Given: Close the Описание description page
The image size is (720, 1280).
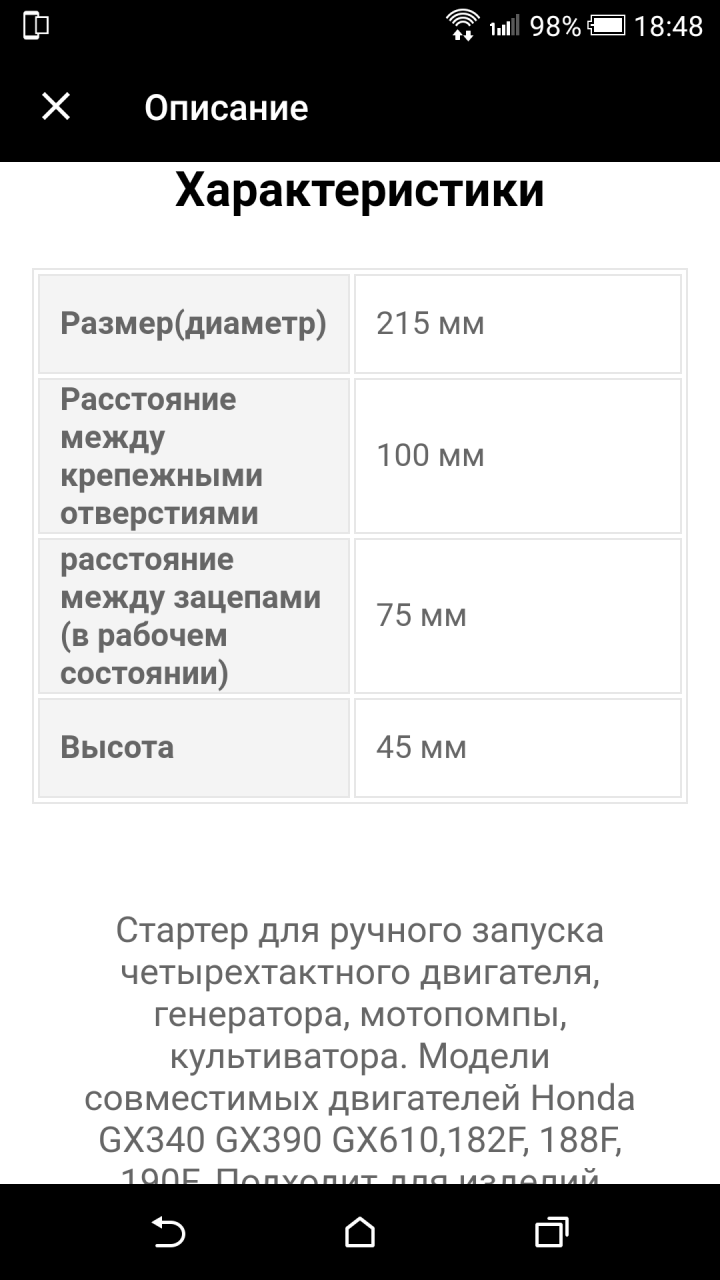Looking at the screenshot, I should click(56, 107).
